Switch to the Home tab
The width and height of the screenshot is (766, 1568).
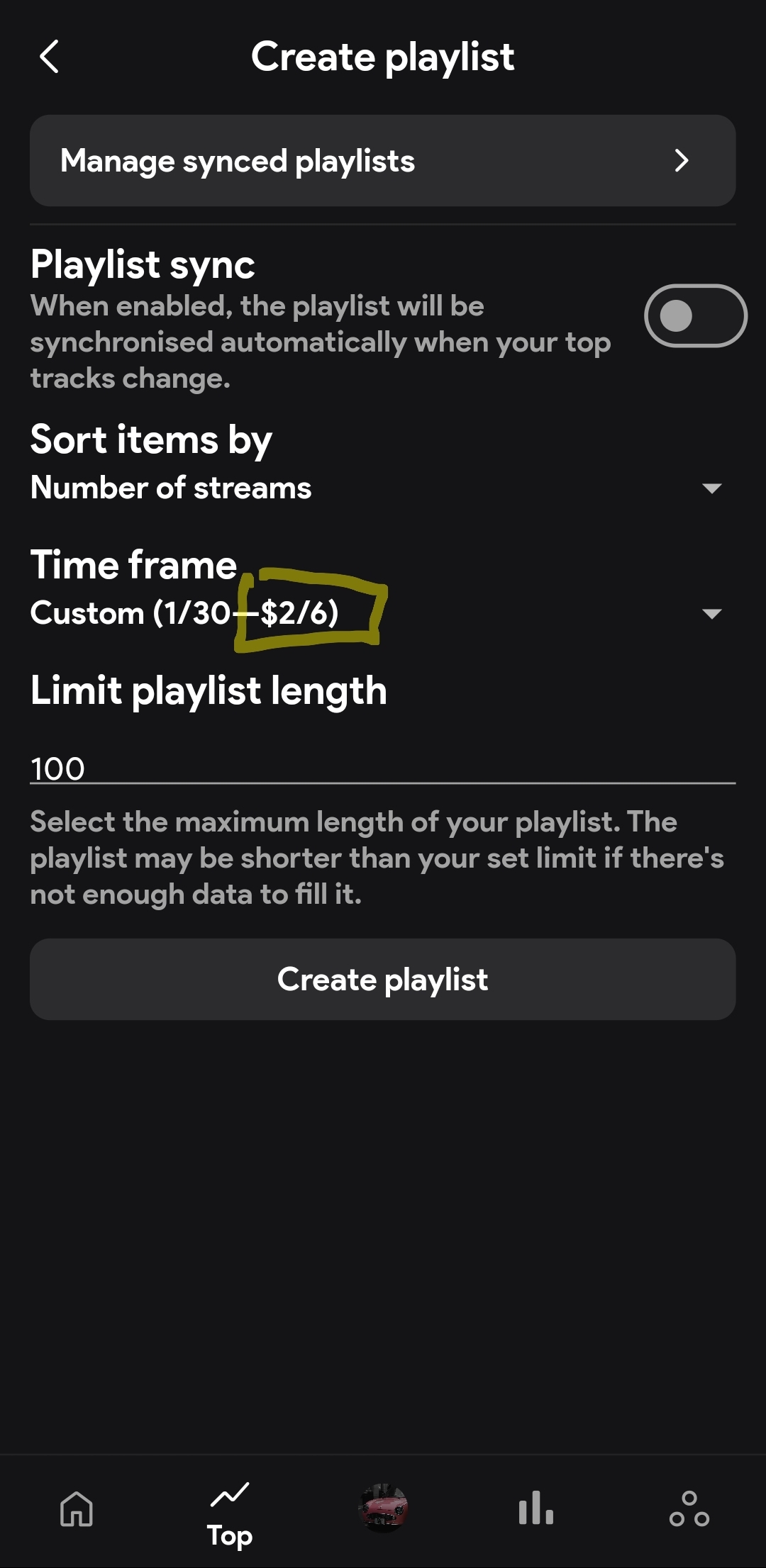(x=77, y=1509)
